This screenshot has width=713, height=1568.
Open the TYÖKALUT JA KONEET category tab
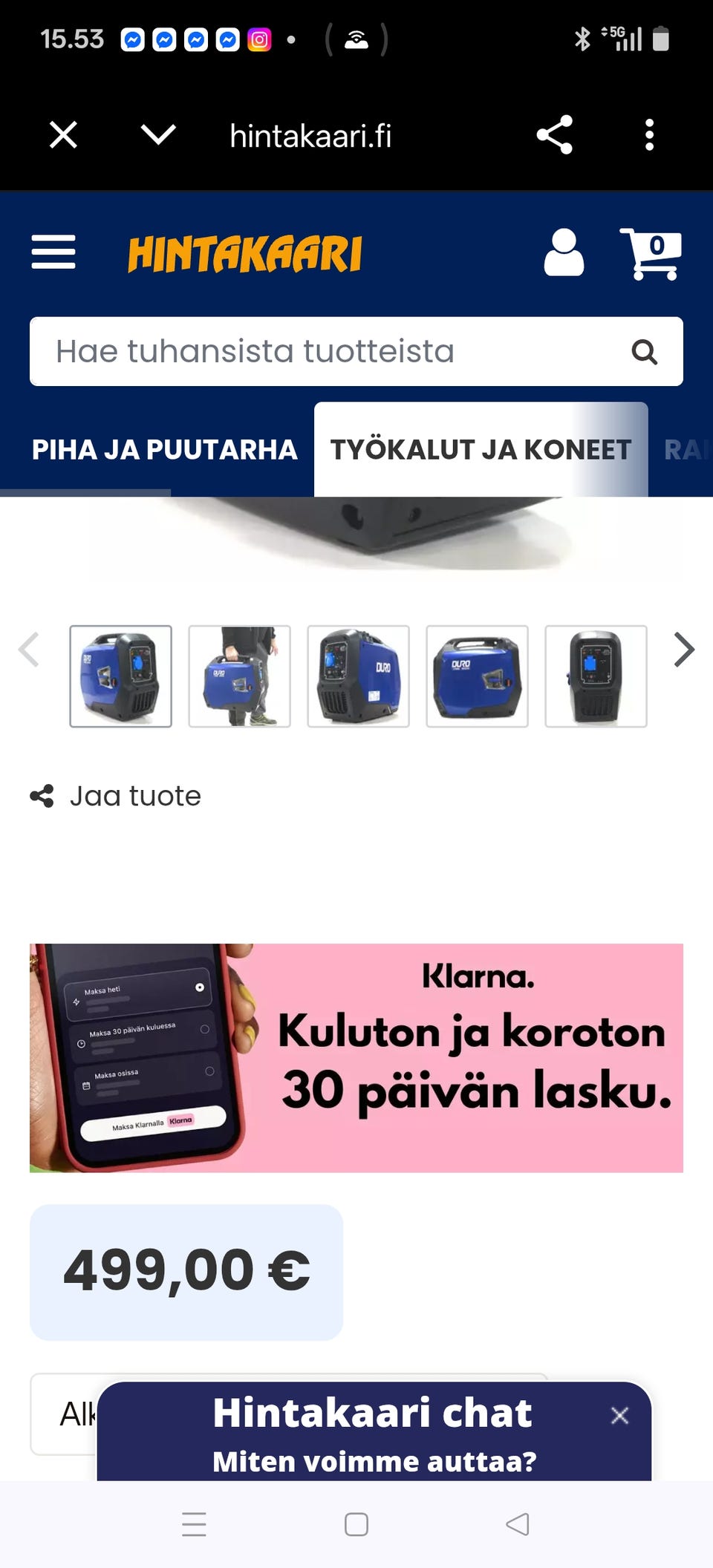point(481,448)
